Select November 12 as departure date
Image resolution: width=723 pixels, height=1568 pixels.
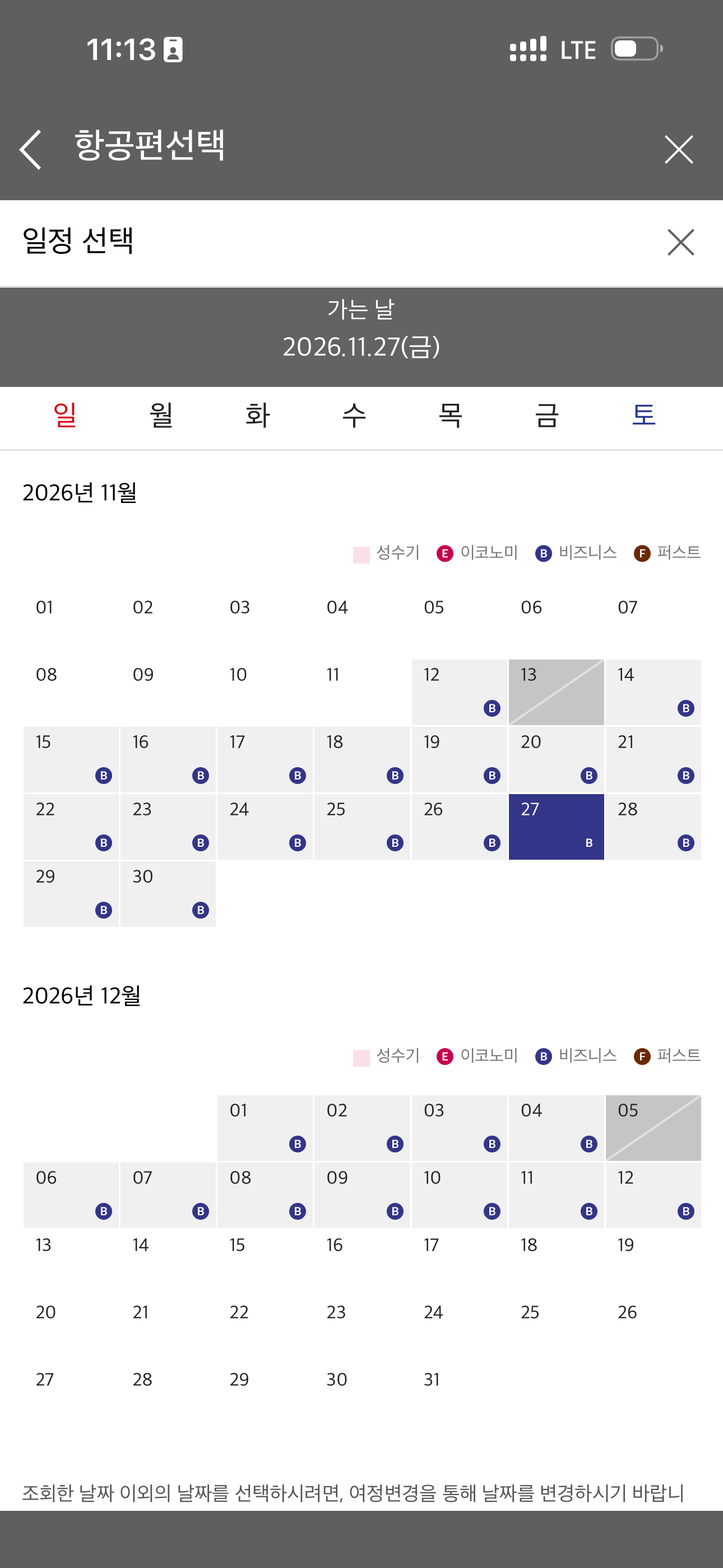pyautogui.click(x=460, y=692)
